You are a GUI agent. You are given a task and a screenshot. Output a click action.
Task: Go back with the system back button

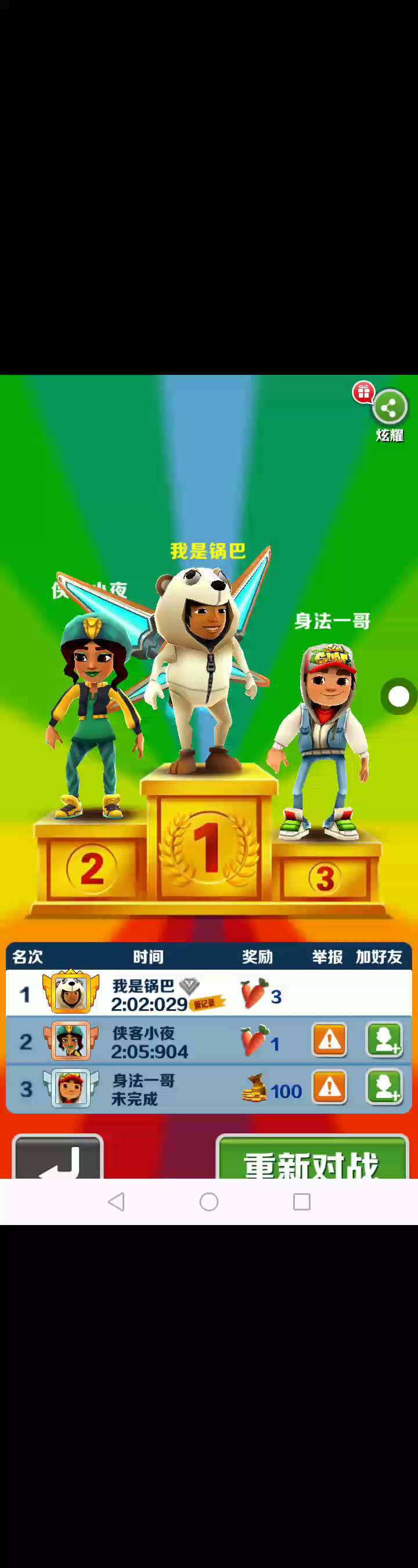click(116, 1202)
